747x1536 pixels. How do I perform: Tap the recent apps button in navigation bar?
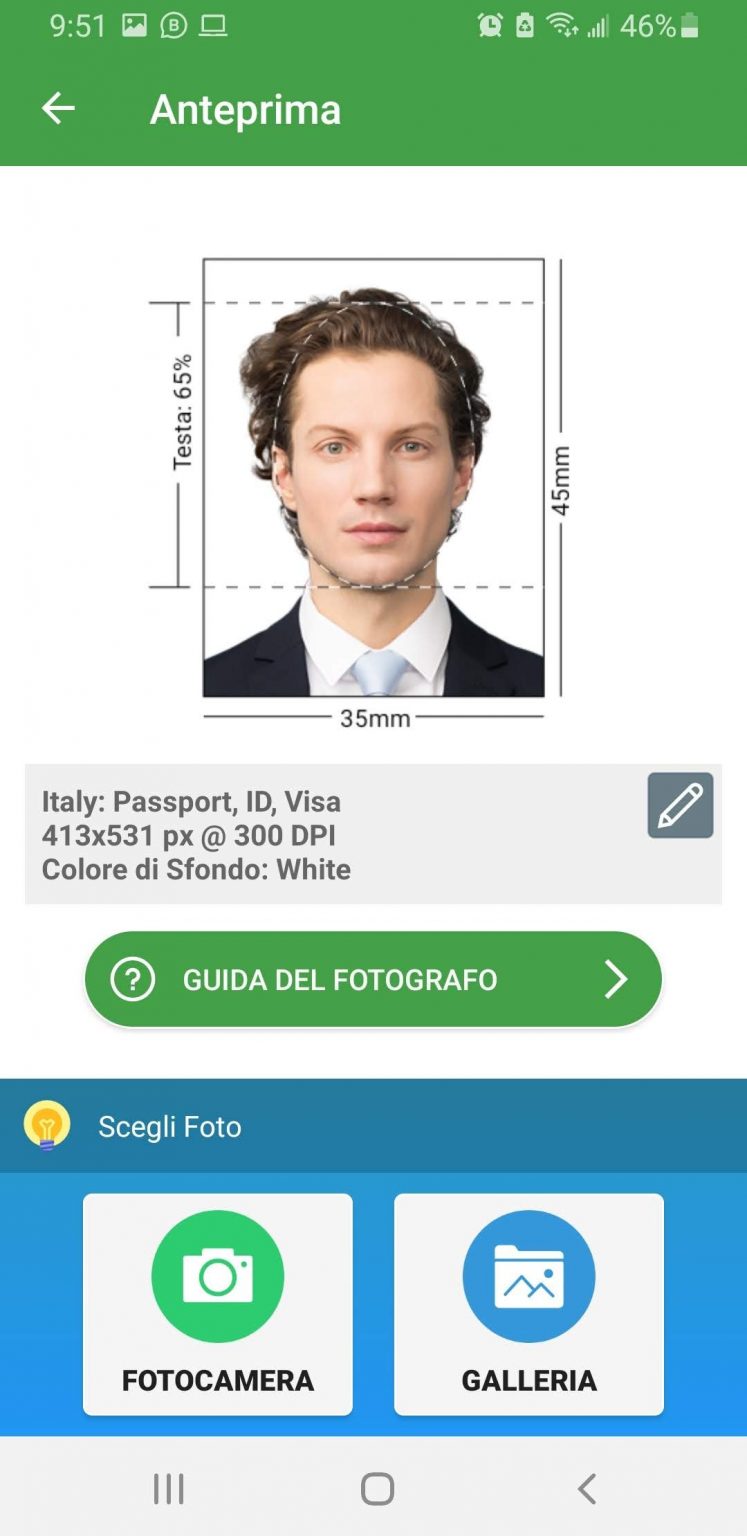coord(168,1488)
